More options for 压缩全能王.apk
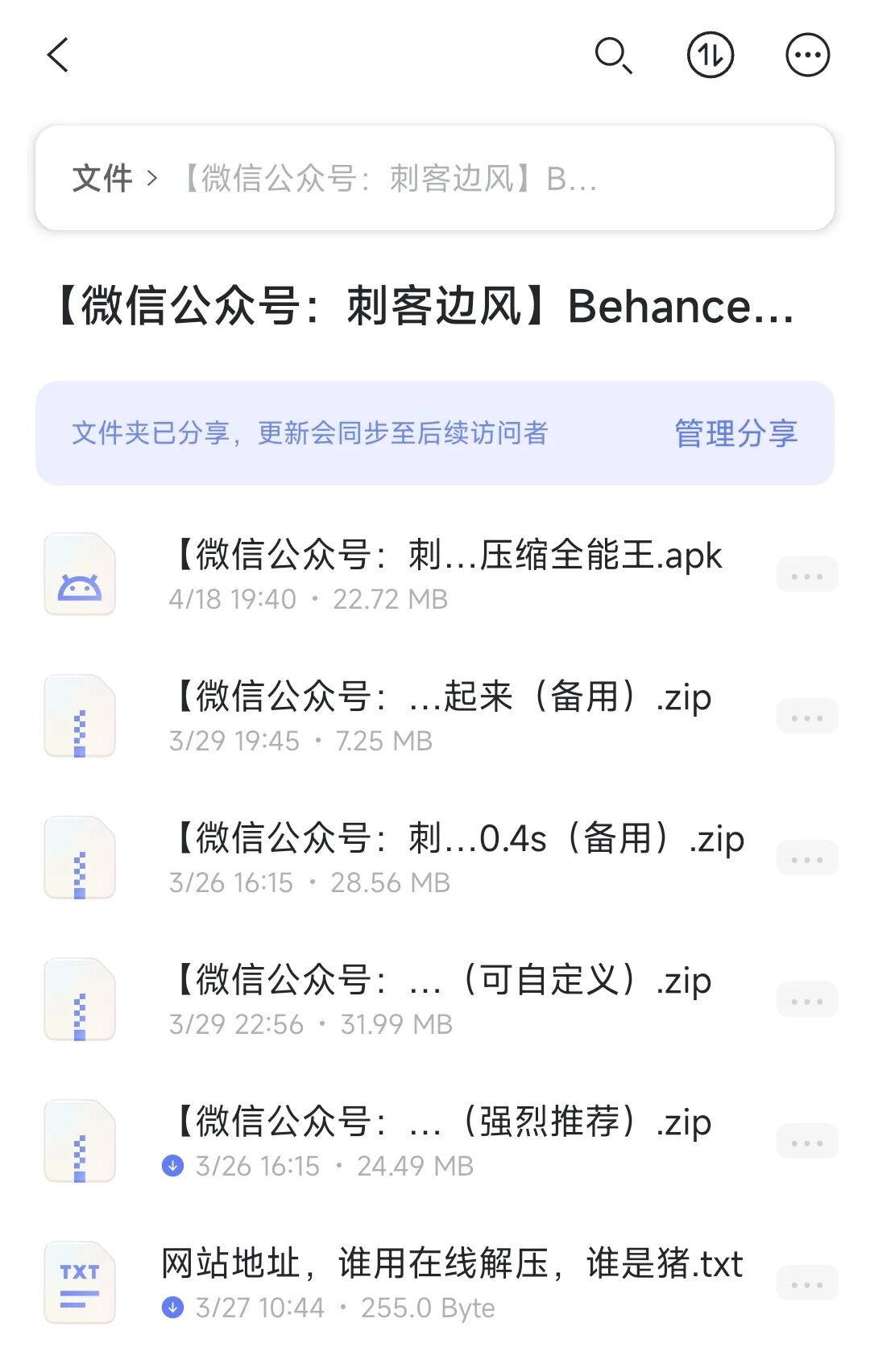The image size is (870, 1372). click(x=806, y=576)
